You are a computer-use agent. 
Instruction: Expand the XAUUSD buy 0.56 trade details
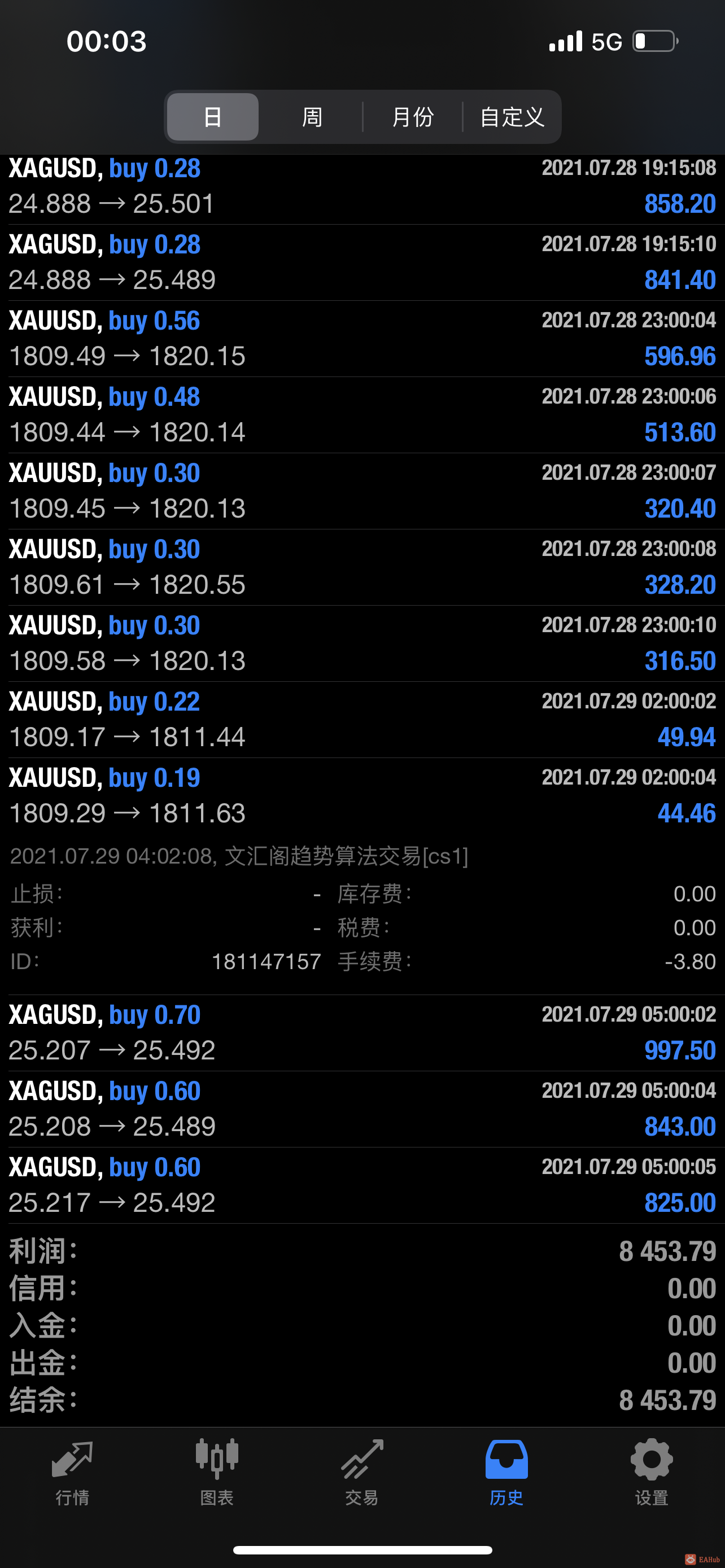pos(362,339)
